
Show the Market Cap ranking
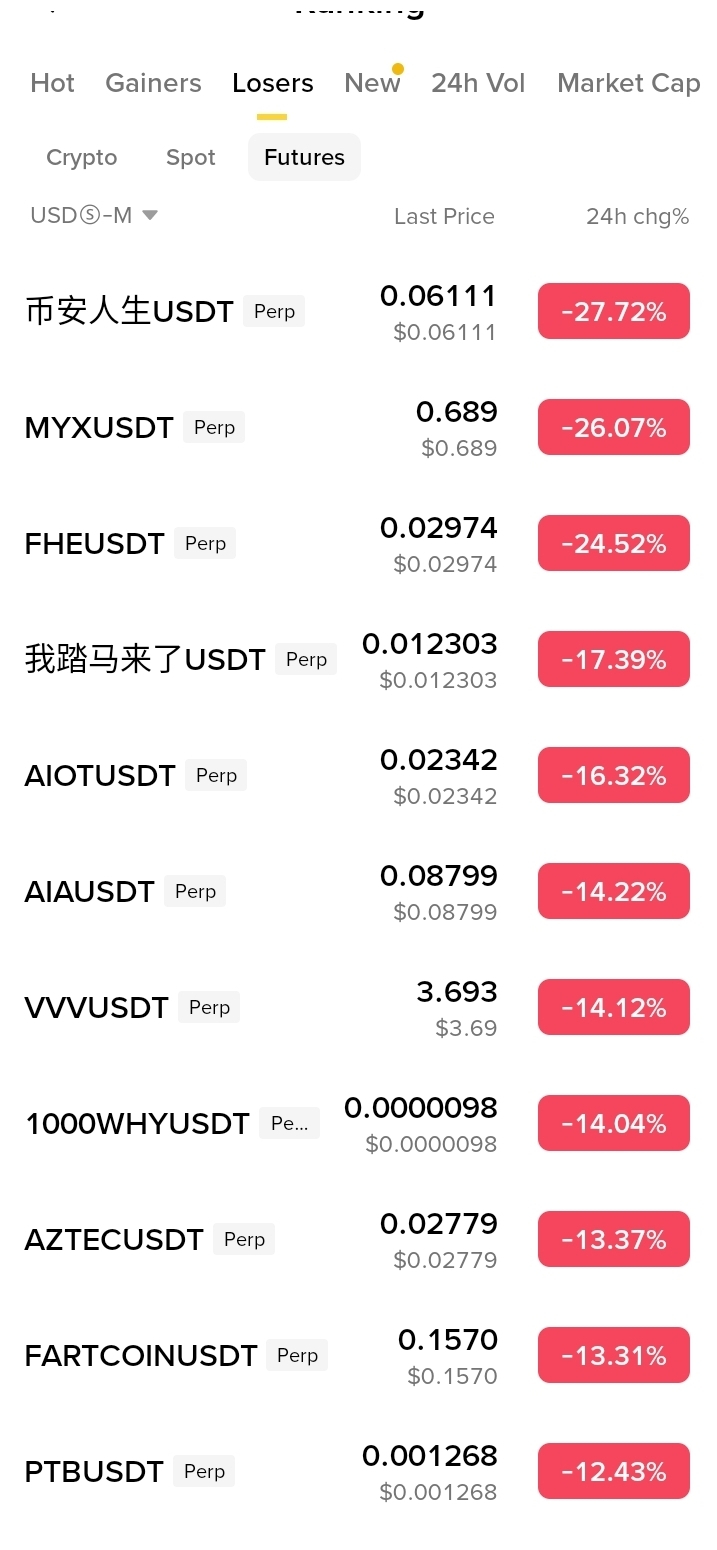[x=628, y=83]
